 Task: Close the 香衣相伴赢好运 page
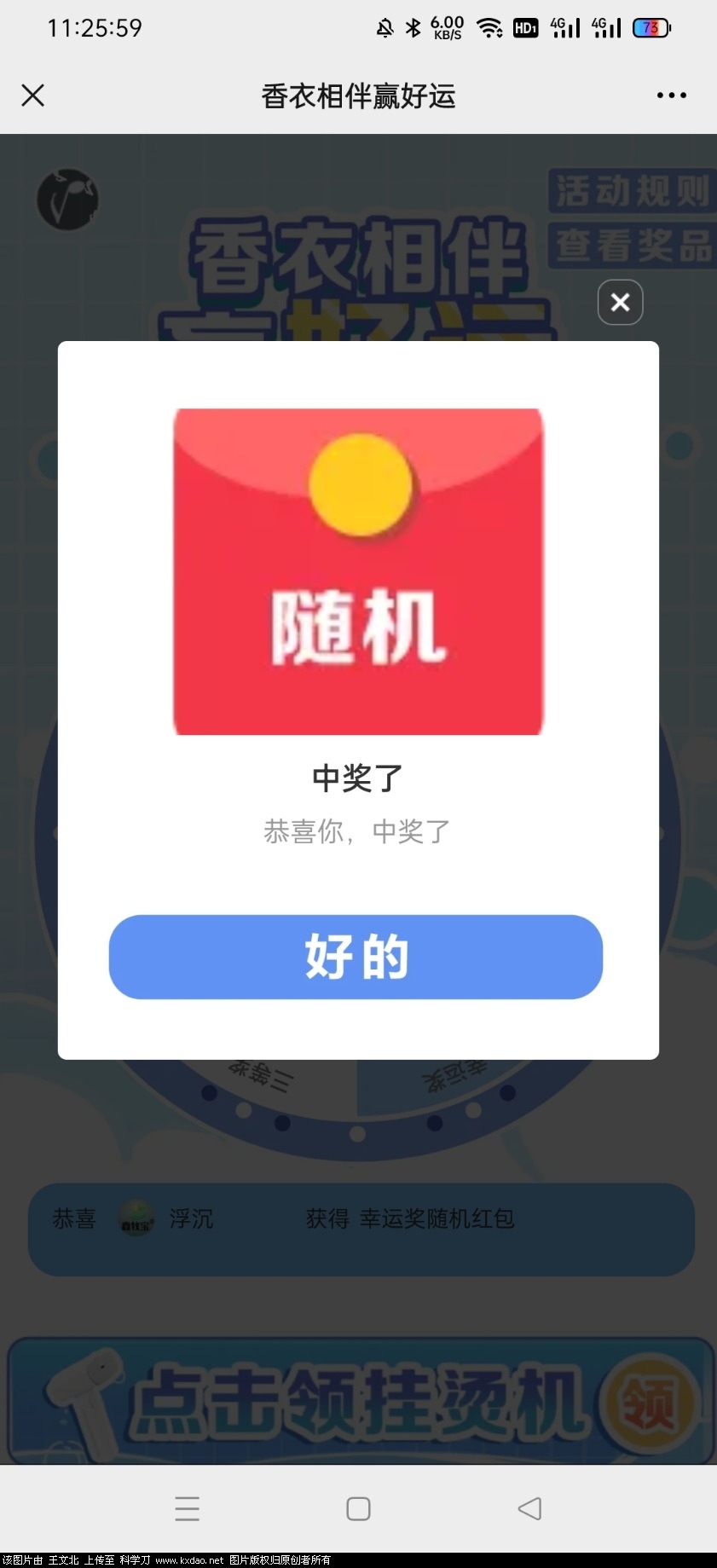(x=33, y=95)
